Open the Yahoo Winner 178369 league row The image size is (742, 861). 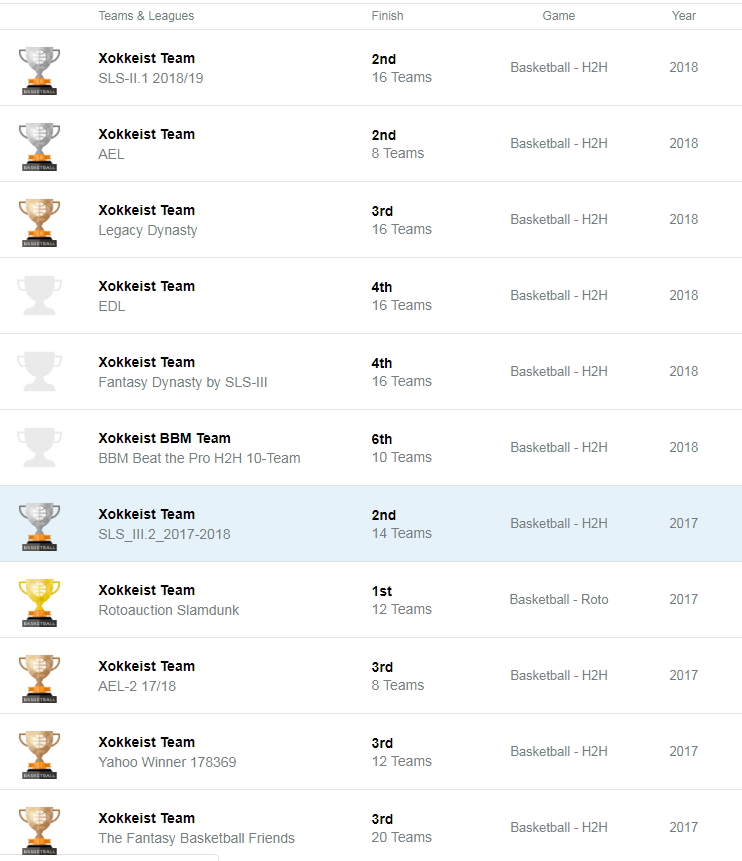tap(167, 762)
